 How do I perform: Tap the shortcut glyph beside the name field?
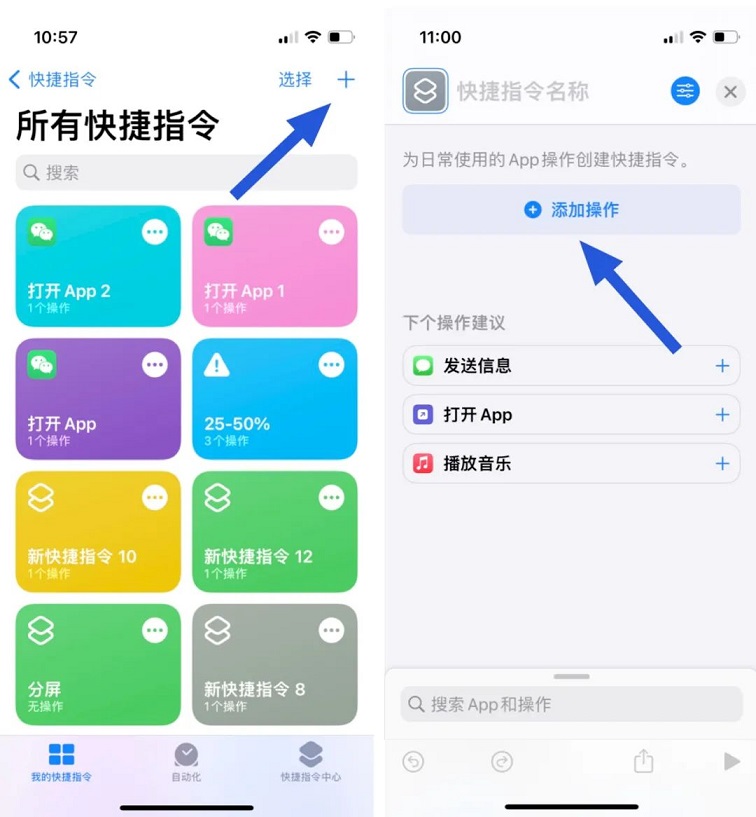427,90
